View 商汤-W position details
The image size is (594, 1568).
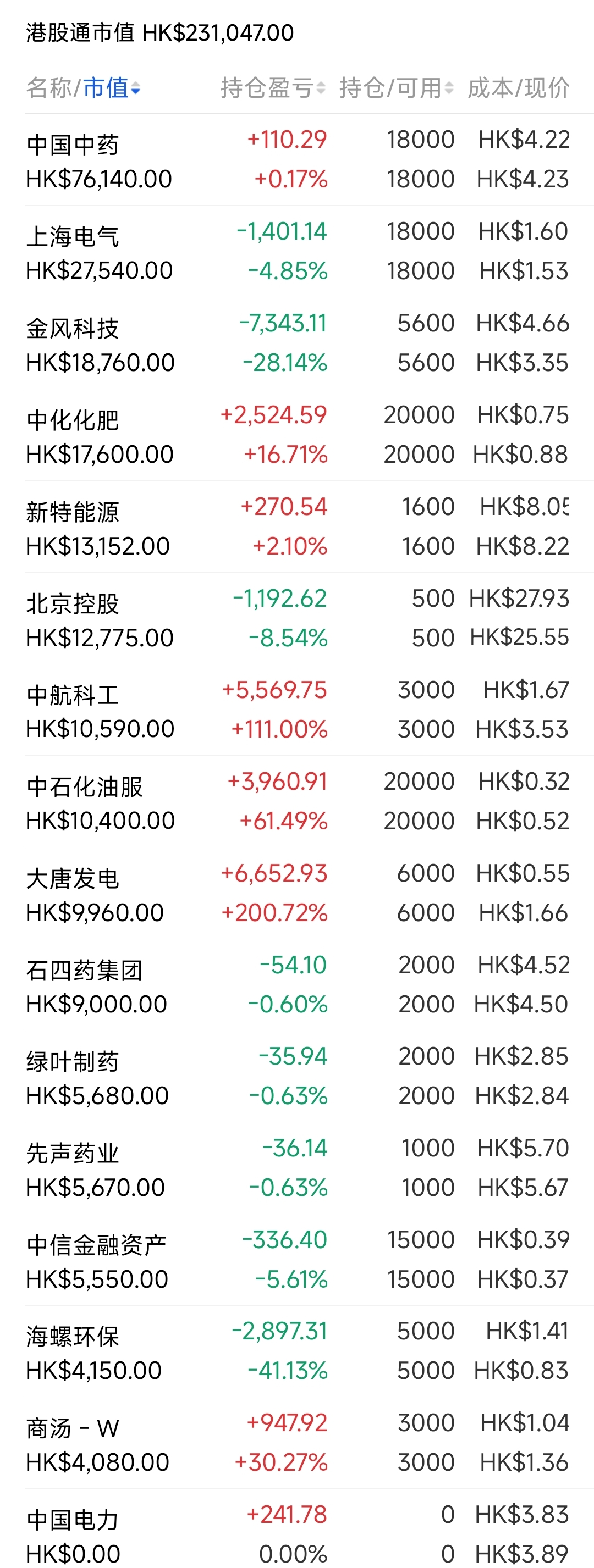pyautogui.click(x=298, y=1443)
